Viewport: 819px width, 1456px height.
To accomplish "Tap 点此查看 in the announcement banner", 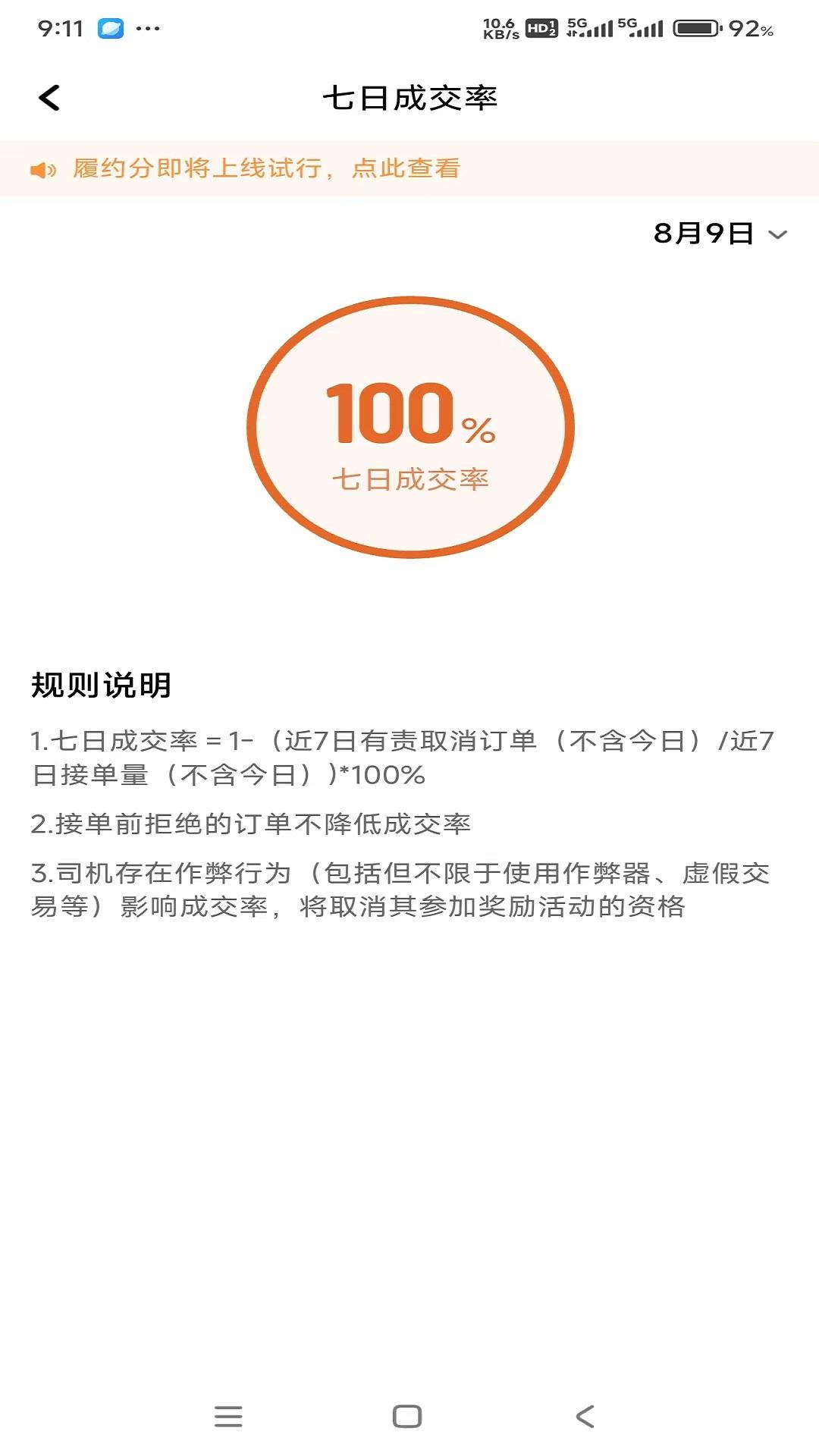I will 408,170.
